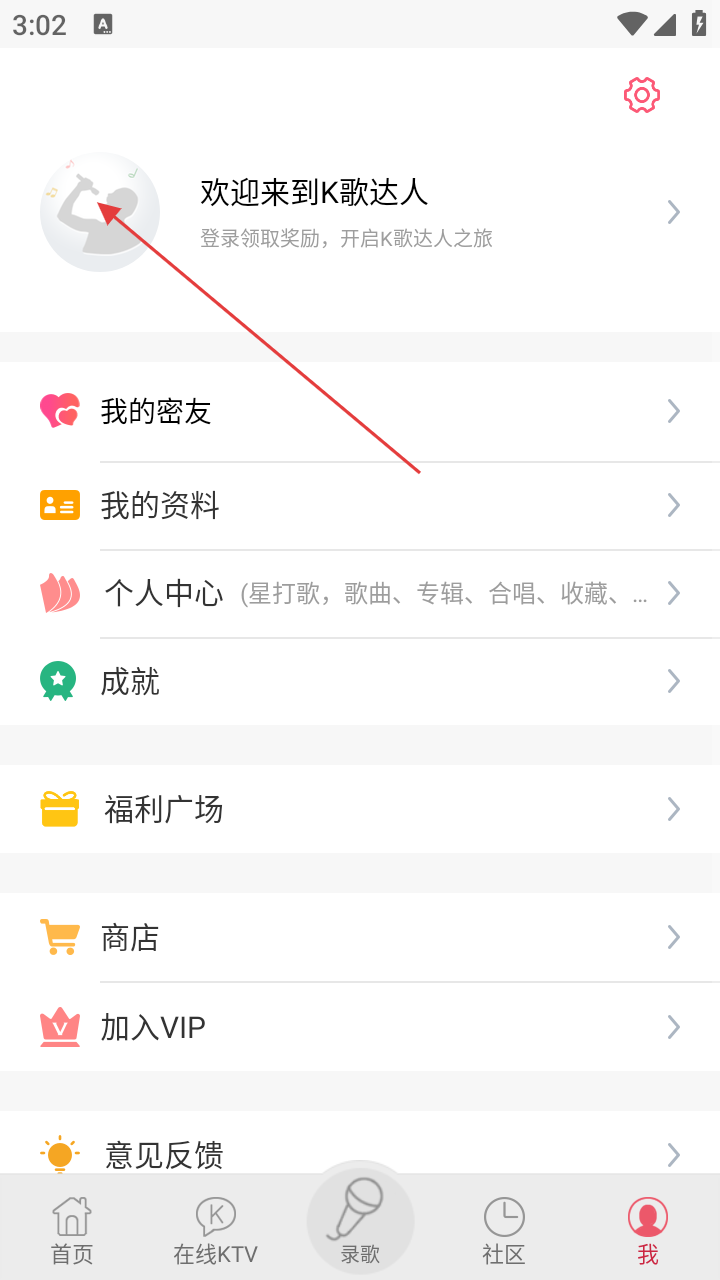Switch to 社区 tab

point(504,1230)
